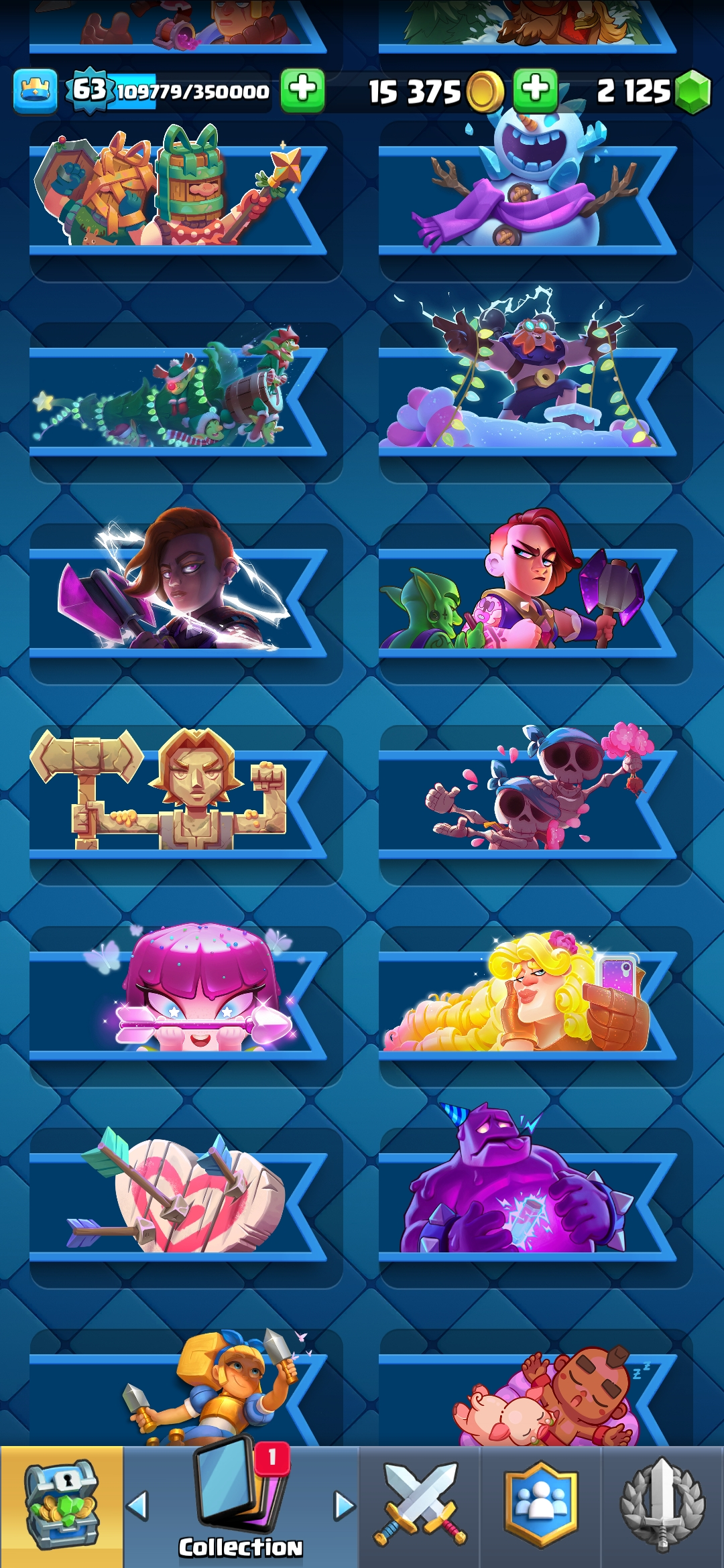Select the gift-wrapped lumberjack banner
724x1568 pixels.
[x=178, y=200]
